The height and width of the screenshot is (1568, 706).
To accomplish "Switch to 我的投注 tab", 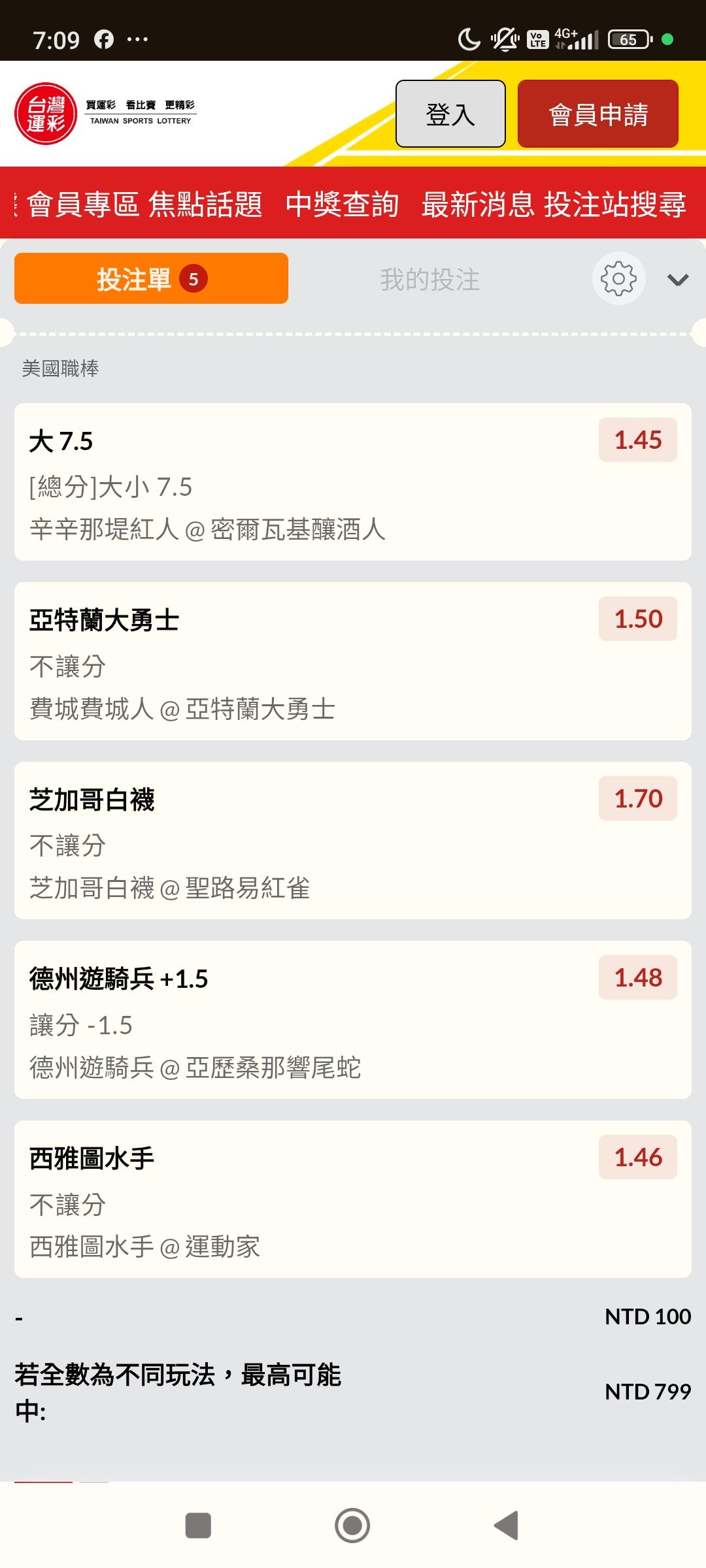I will click(429, 280).
